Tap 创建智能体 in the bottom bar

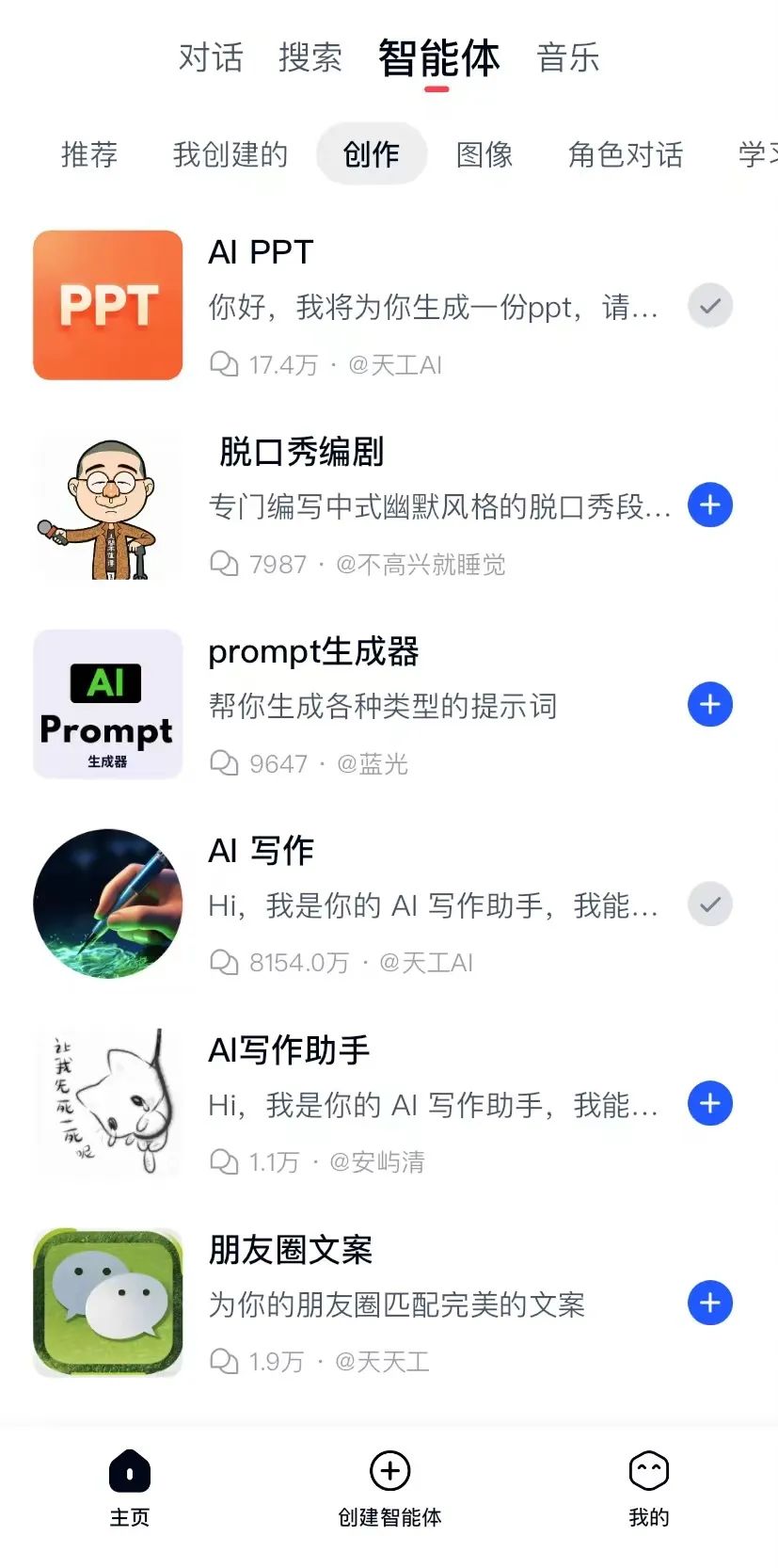[x=389, y=1487]
